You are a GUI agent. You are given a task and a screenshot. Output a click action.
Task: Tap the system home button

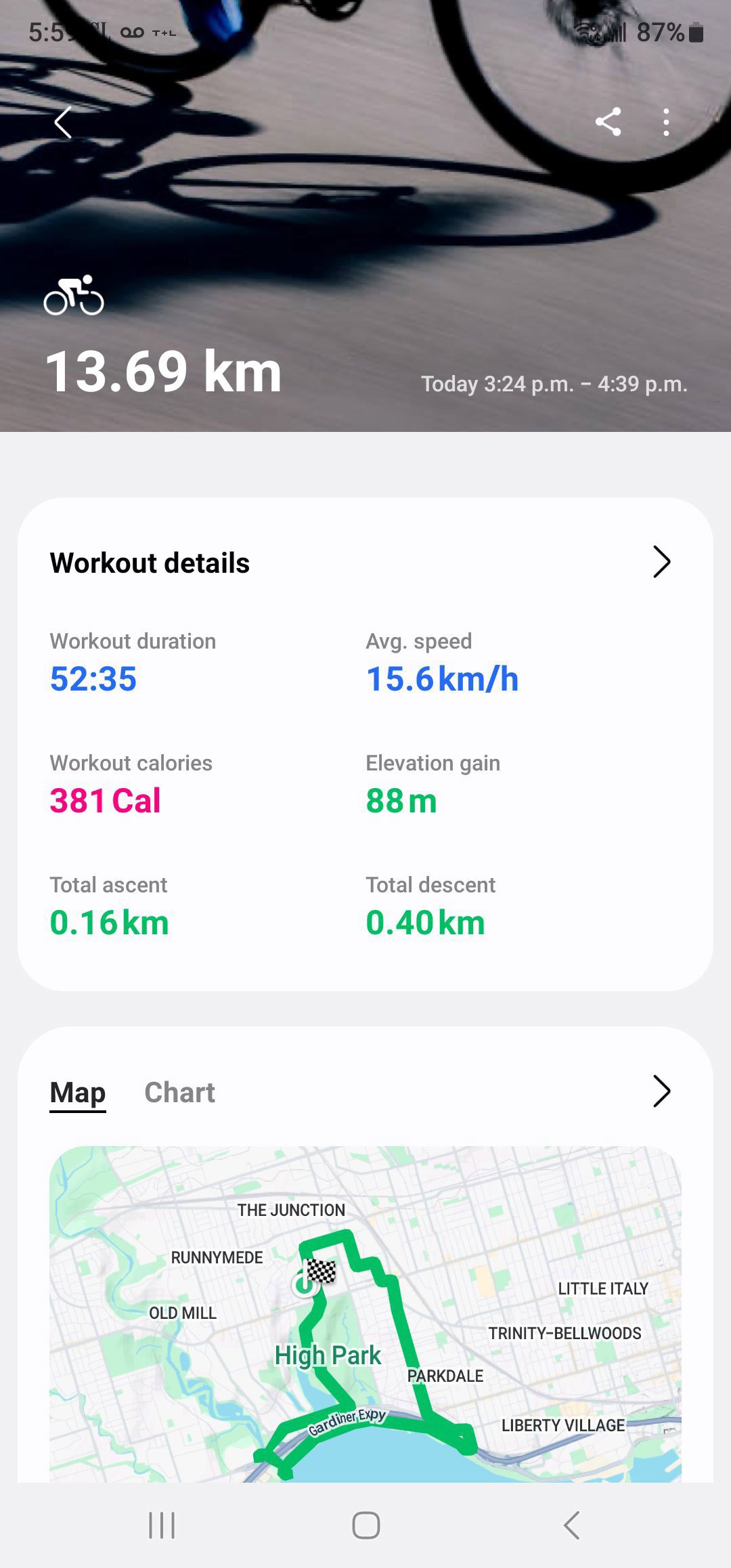(x=365, y=1525)
